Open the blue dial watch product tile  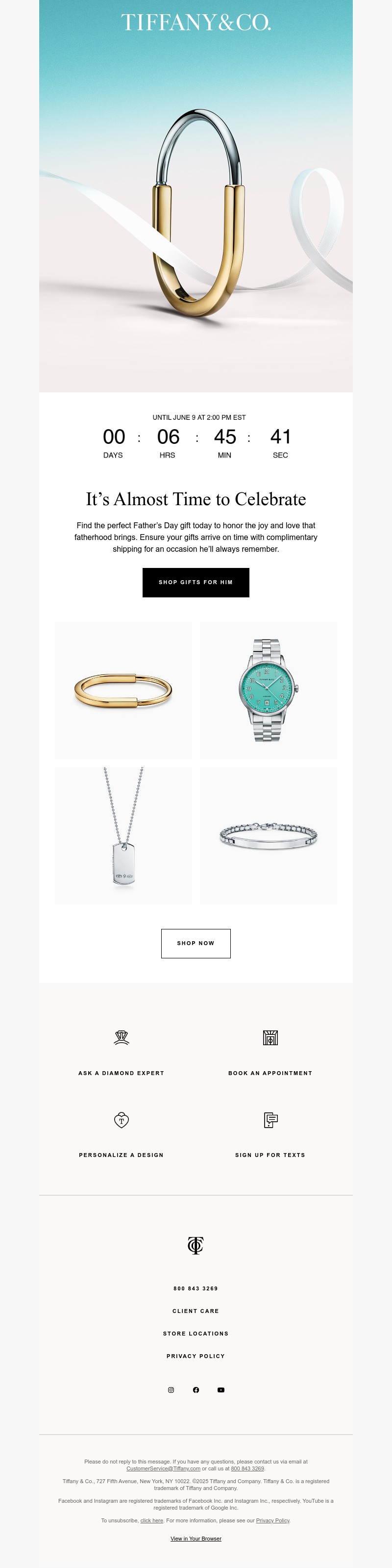pos(268,690)
